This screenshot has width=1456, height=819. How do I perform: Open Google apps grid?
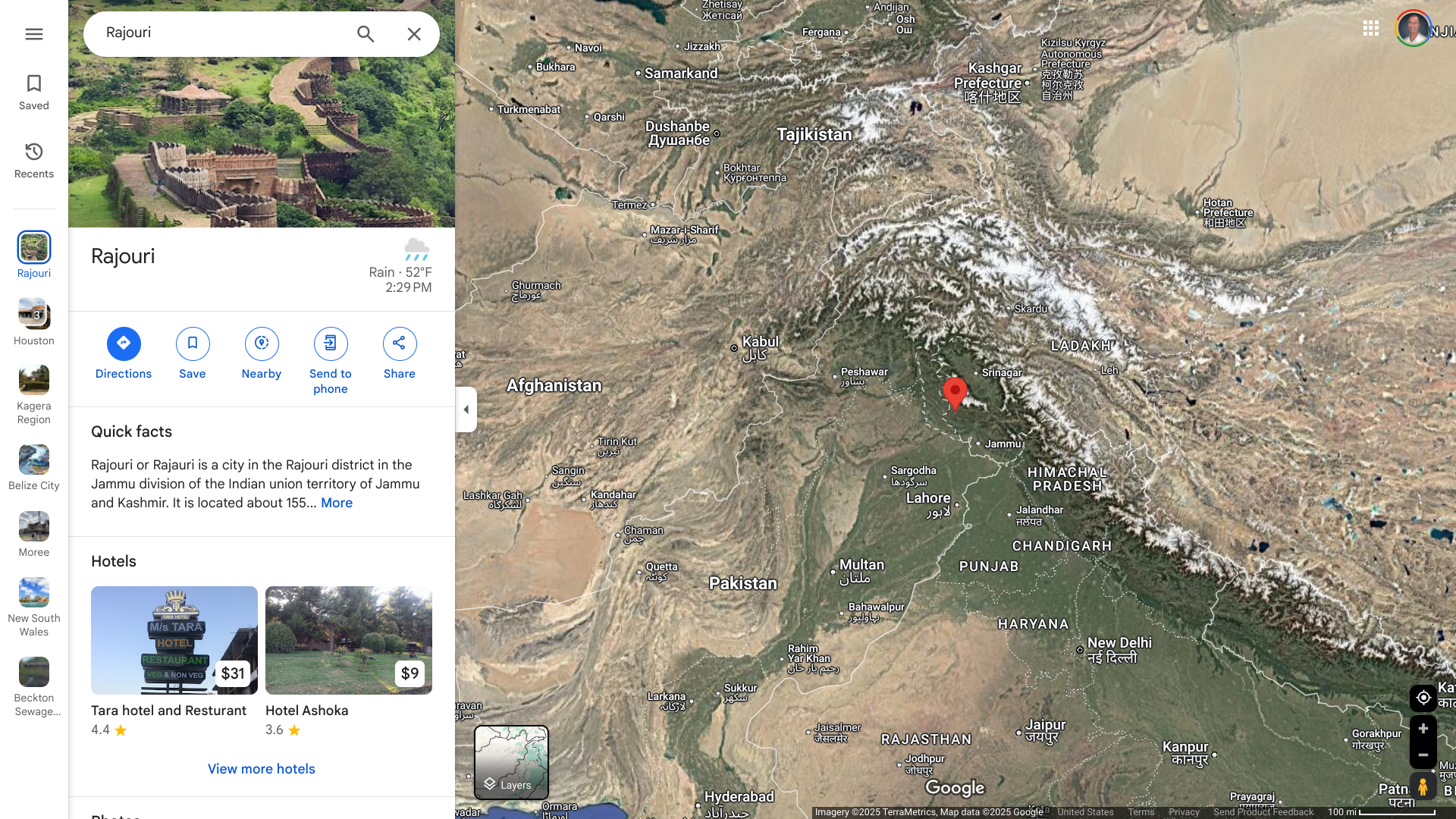[x=1370, y=29]
